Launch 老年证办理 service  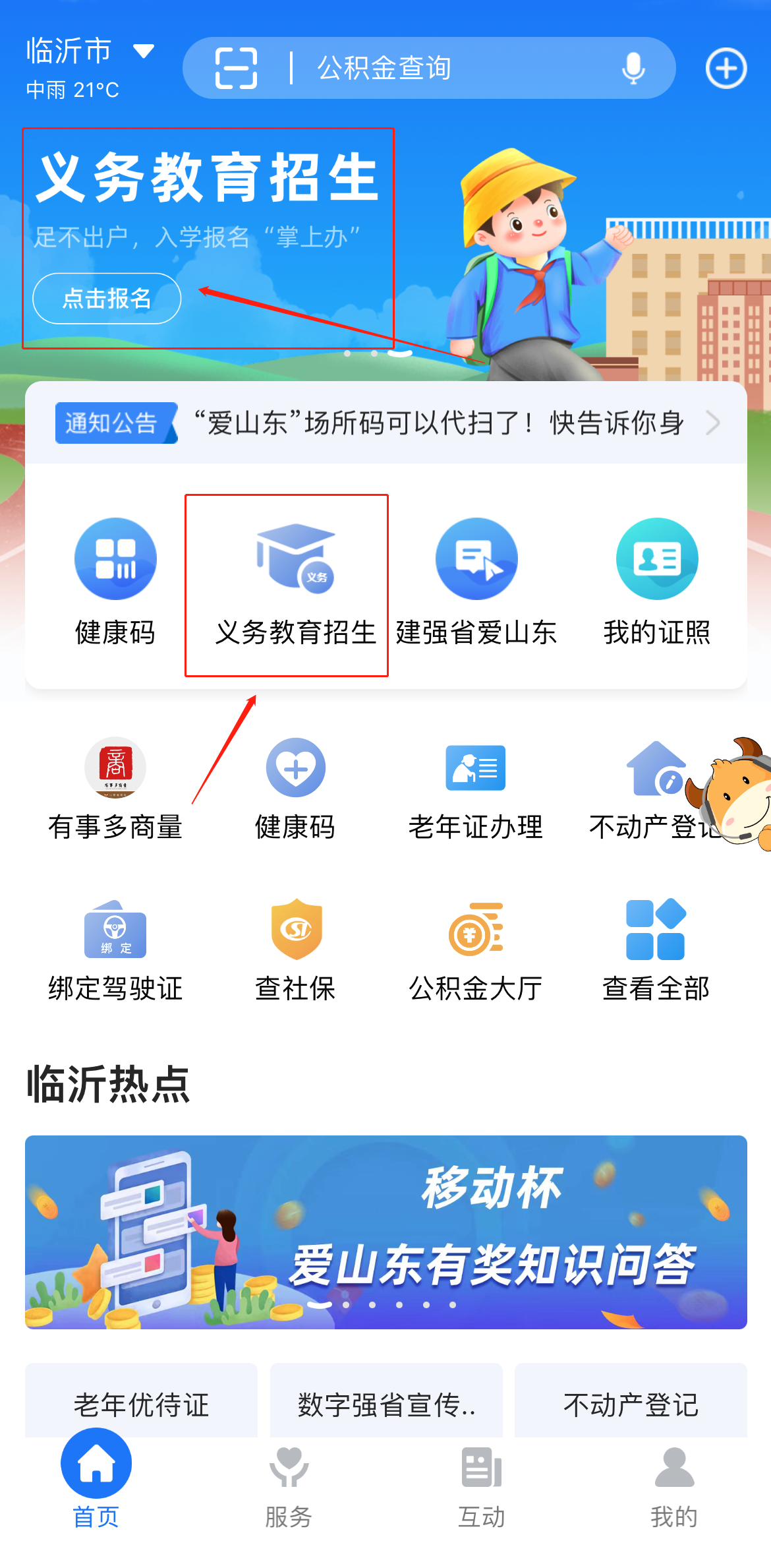(475, 789)
